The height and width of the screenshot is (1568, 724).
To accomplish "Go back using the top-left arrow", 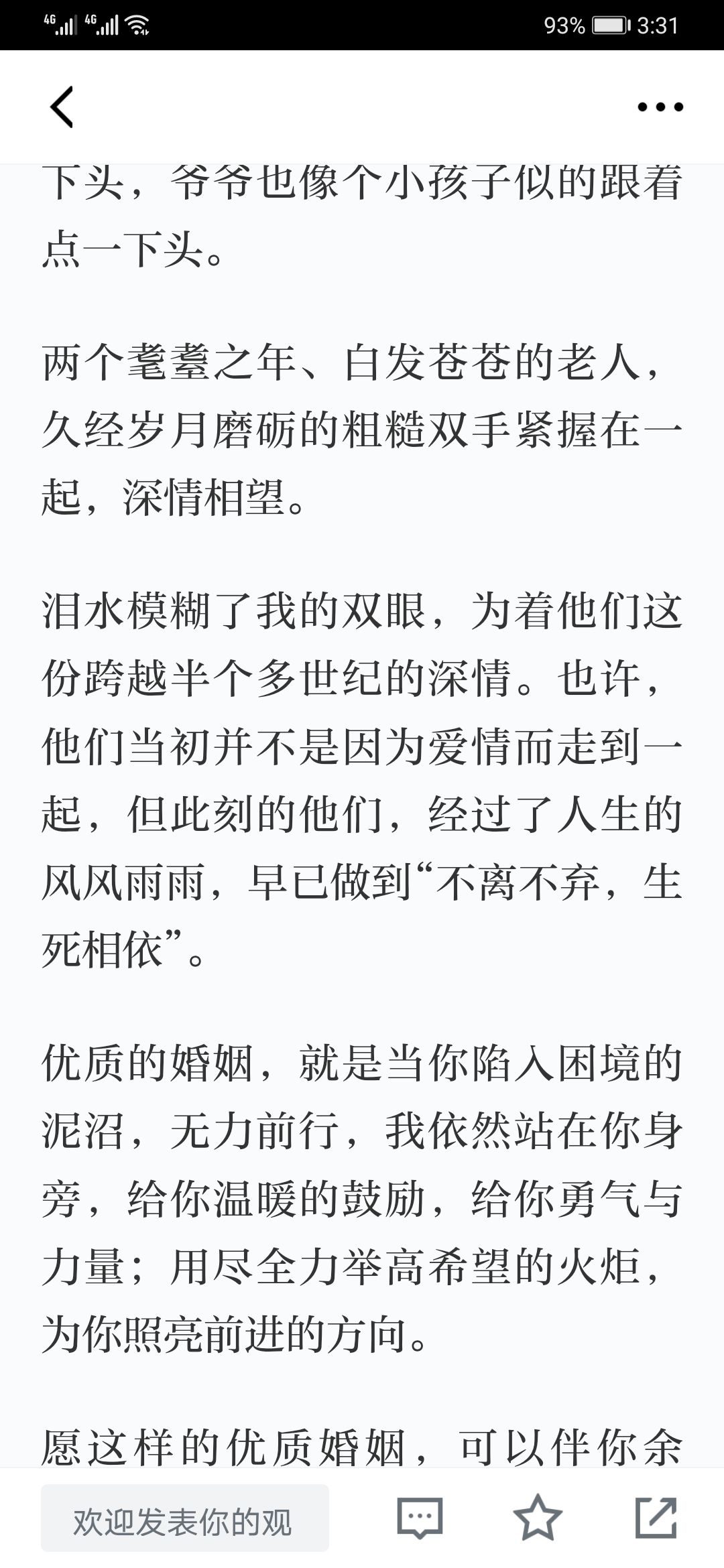I will (62, 107).
